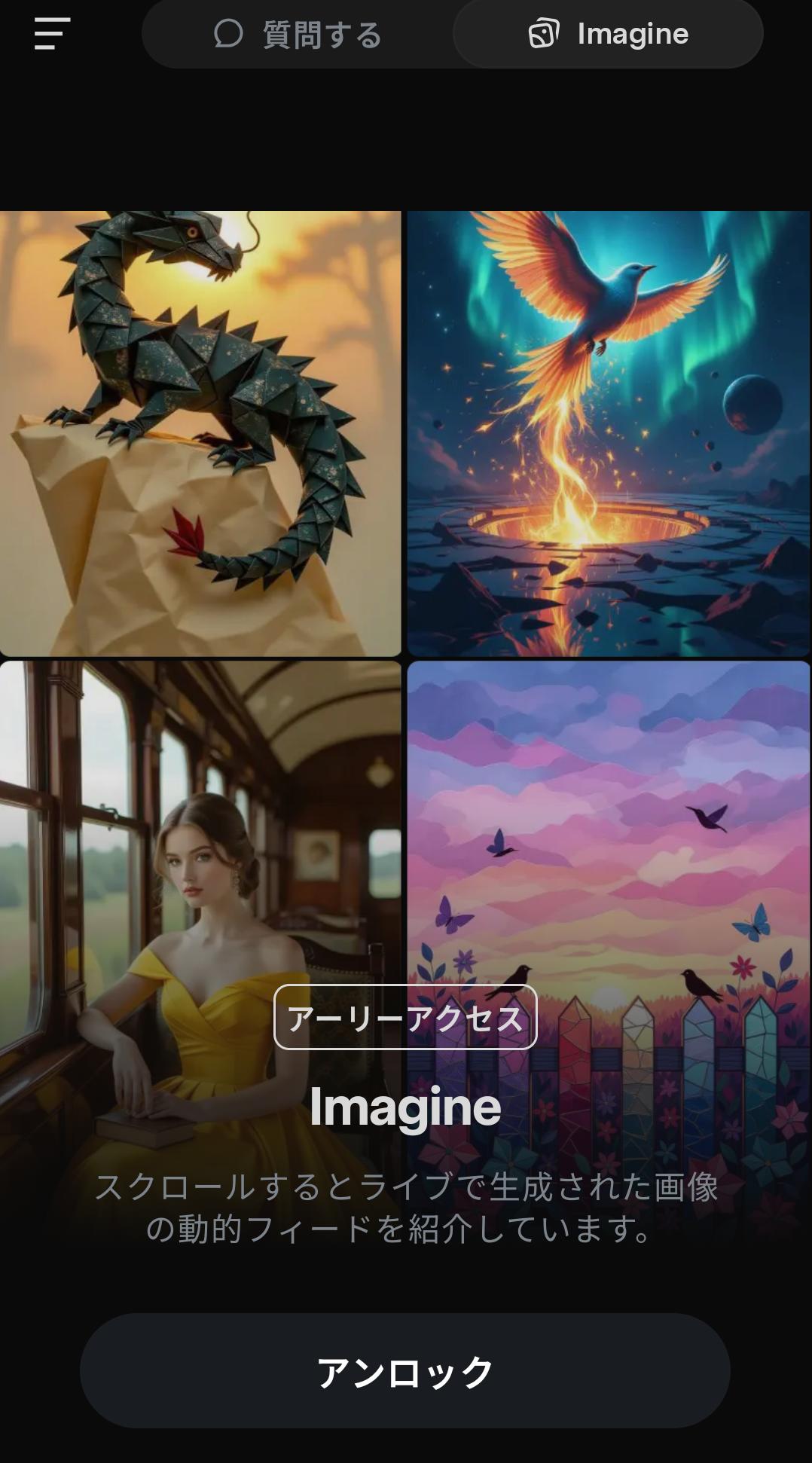Select the Imagine tab
Image resolution: width=812 pixels, height=1463 pixels.
point(608,34)
